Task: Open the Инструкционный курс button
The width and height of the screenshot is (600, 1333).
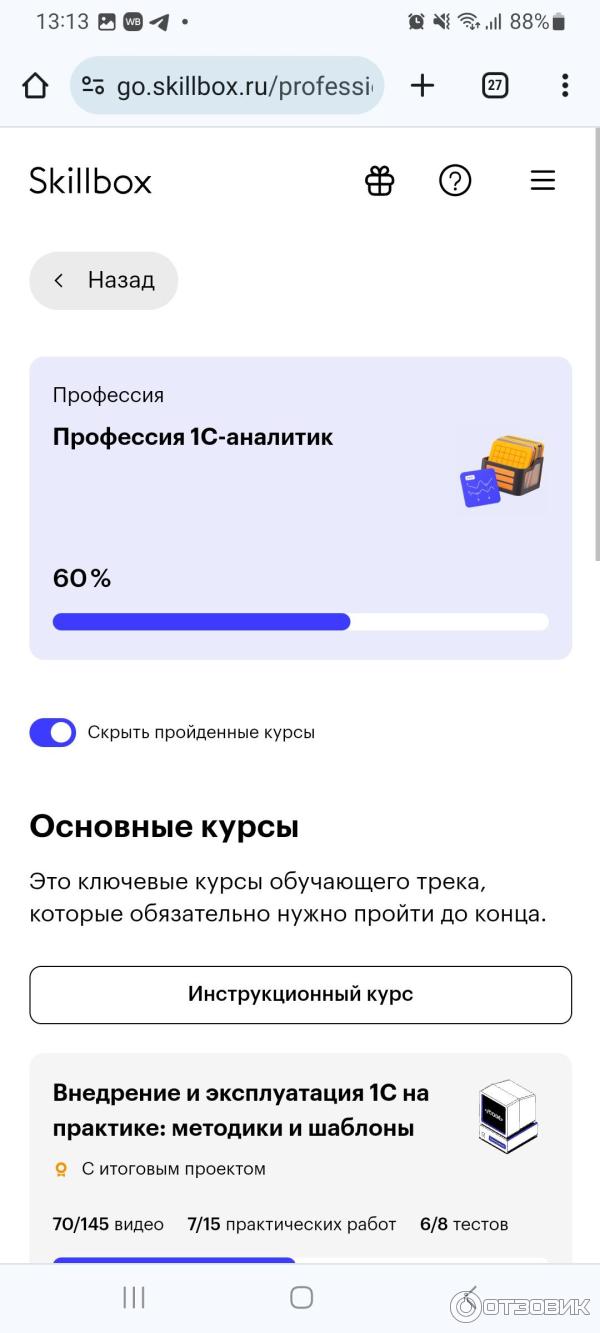Action: [x=300, y=994]
